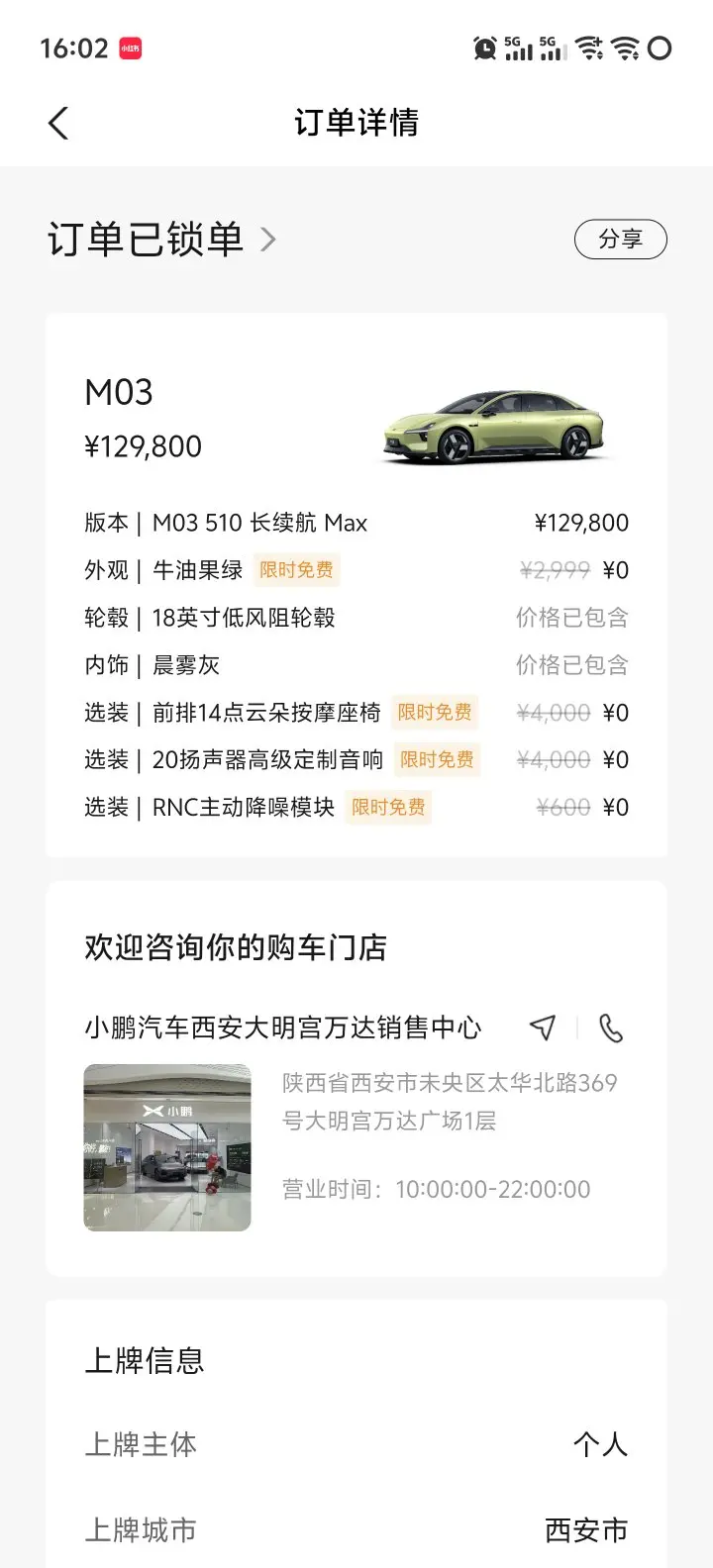The width and height of the screenshot is (713, 1568).
Task: Navigate to the 西安大明宫万达销售中心 store
Action: [543, 1028]
